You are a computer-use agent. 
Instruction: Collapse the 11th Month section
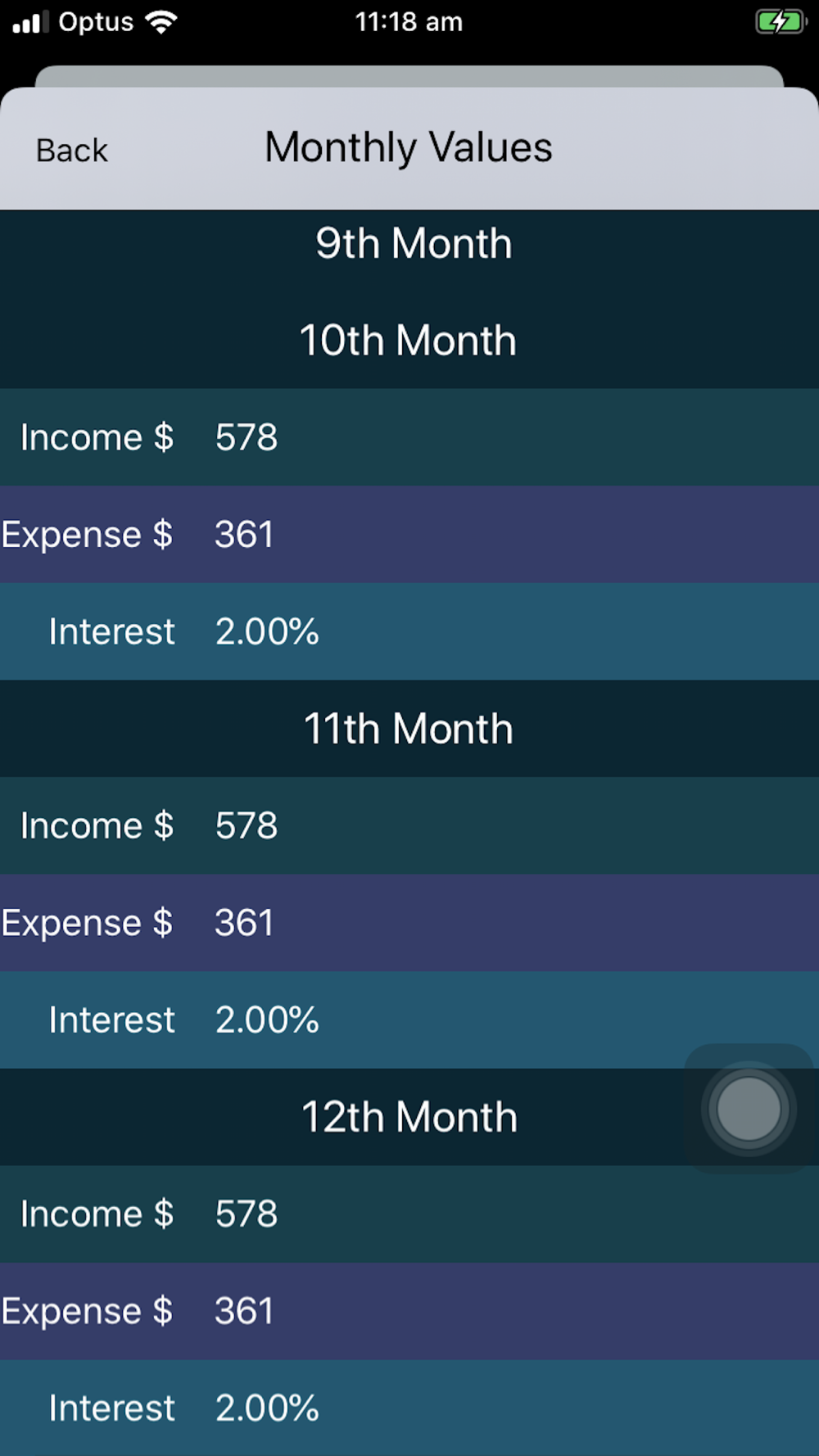pyautogui.click(x=408, y=729)
